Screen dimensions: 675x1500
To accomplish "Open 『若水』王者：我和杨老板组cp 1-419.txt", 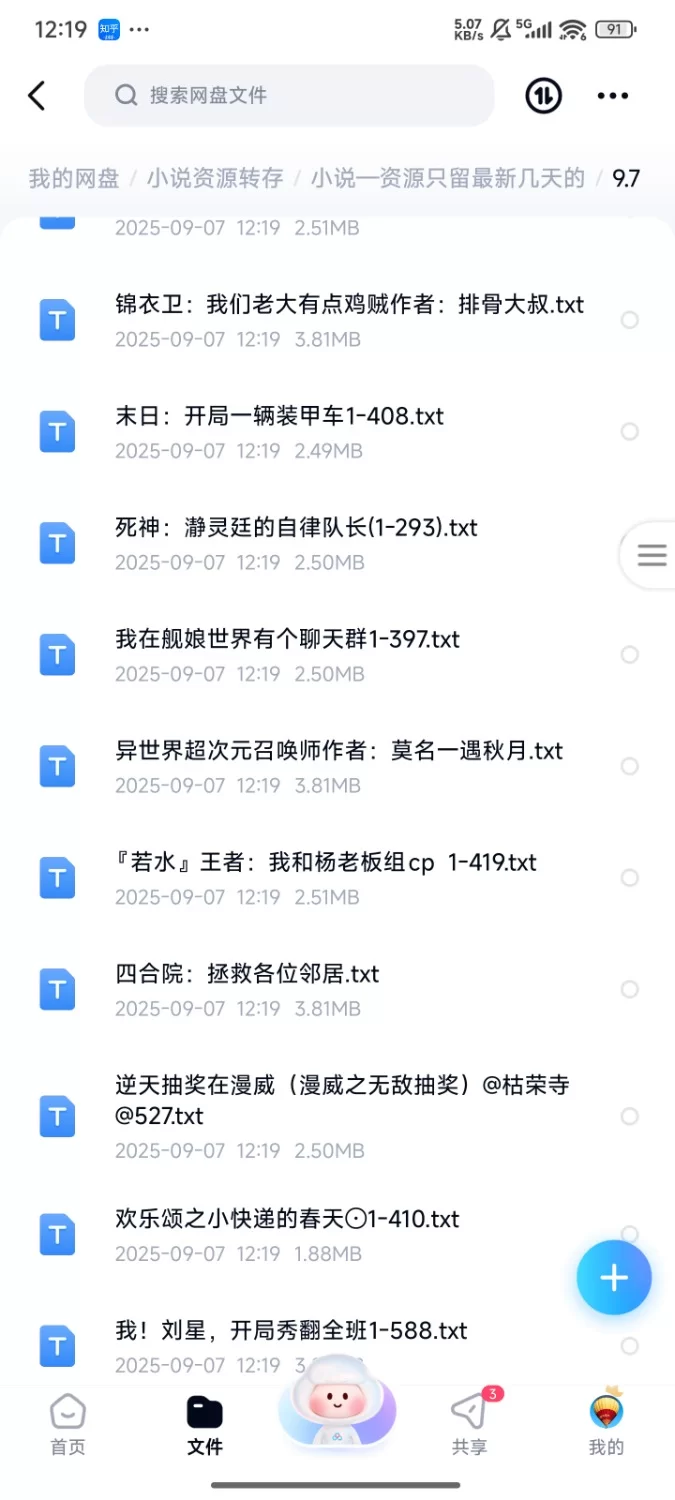I will 326,862.
